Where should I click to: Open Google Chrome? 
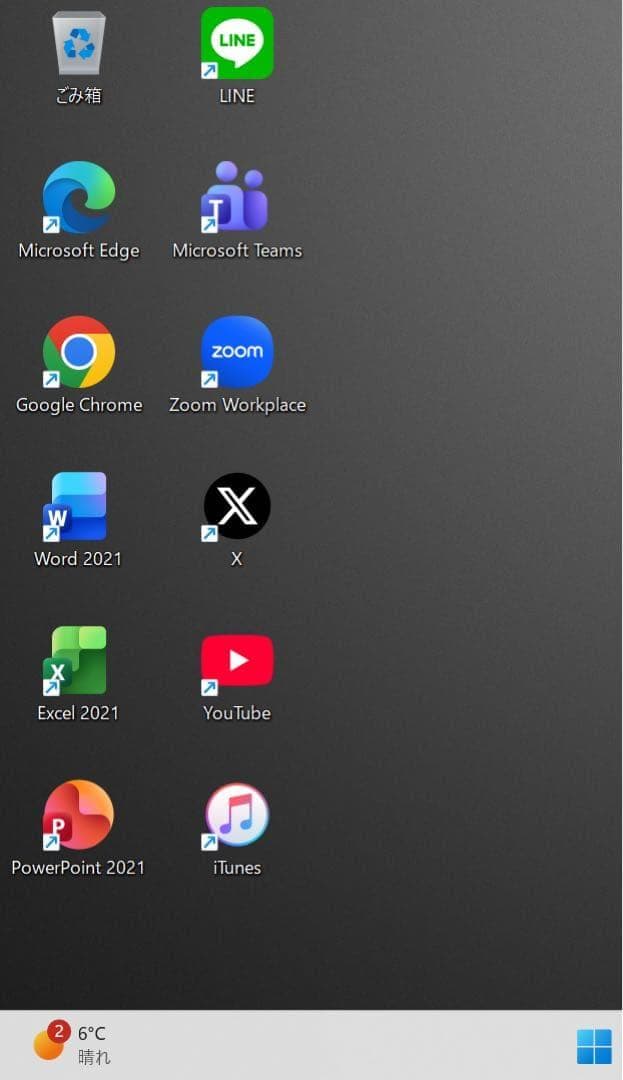pyautogui.click(x=78, y=352)
